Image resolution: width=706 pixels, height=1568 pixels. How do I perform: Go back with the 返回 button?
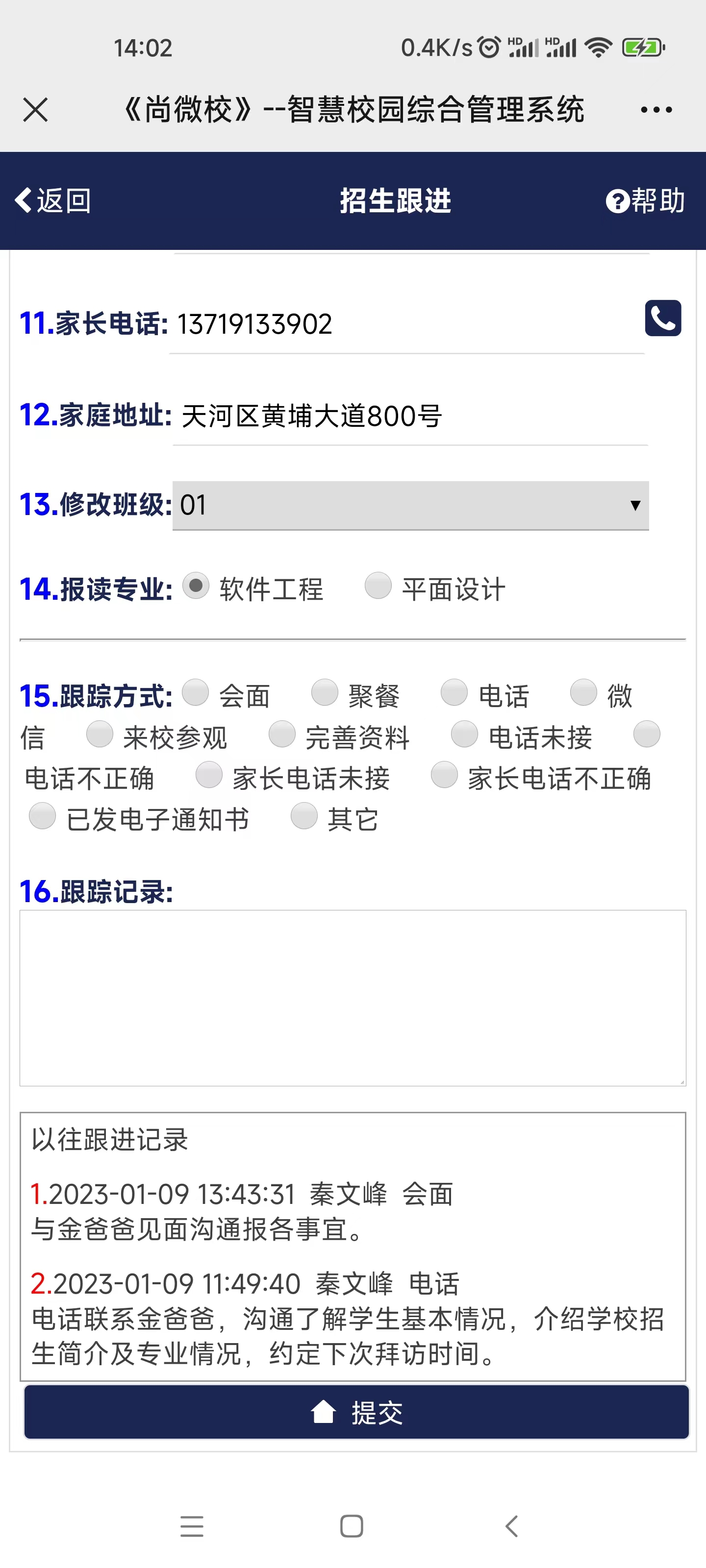point(53,200)
